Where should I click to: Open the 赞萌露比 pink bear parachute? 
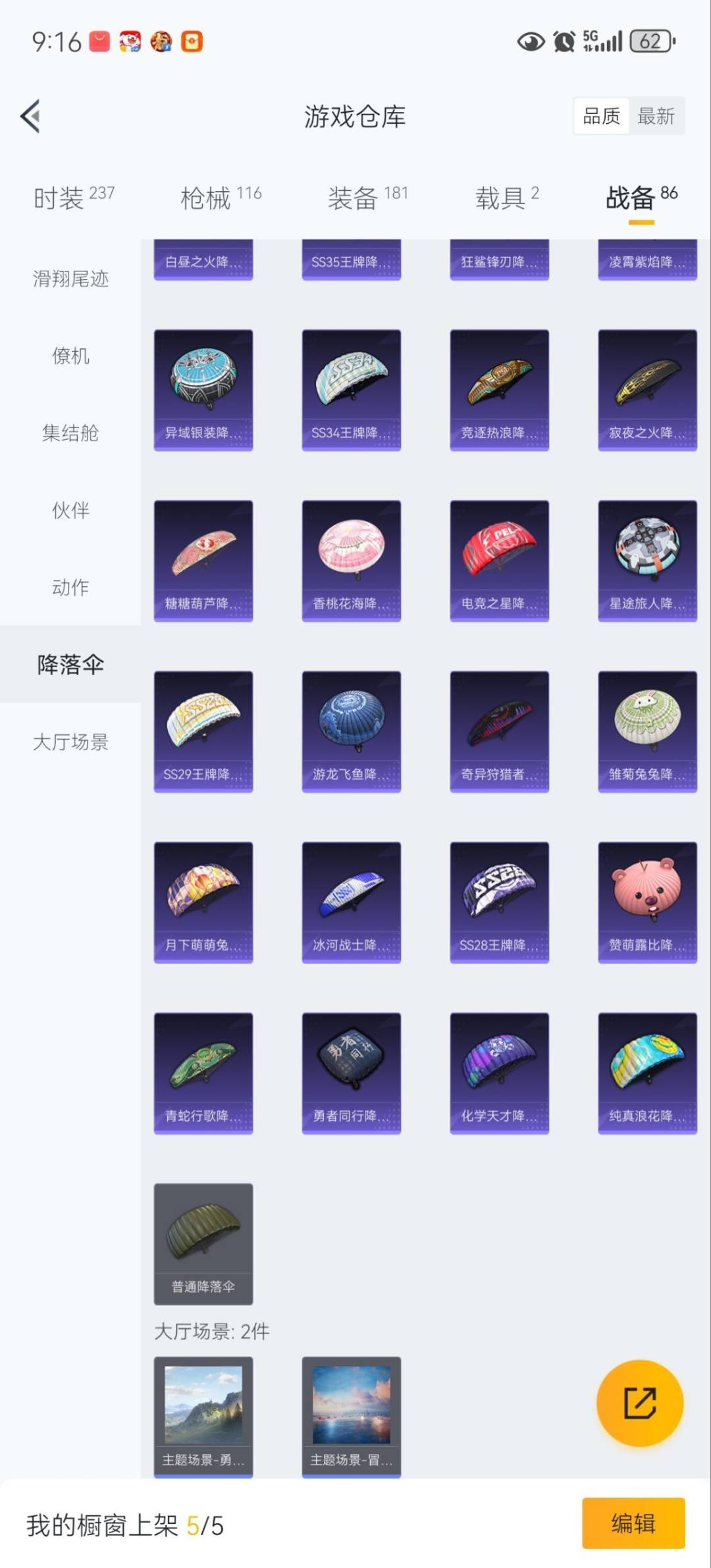point(646,902)
